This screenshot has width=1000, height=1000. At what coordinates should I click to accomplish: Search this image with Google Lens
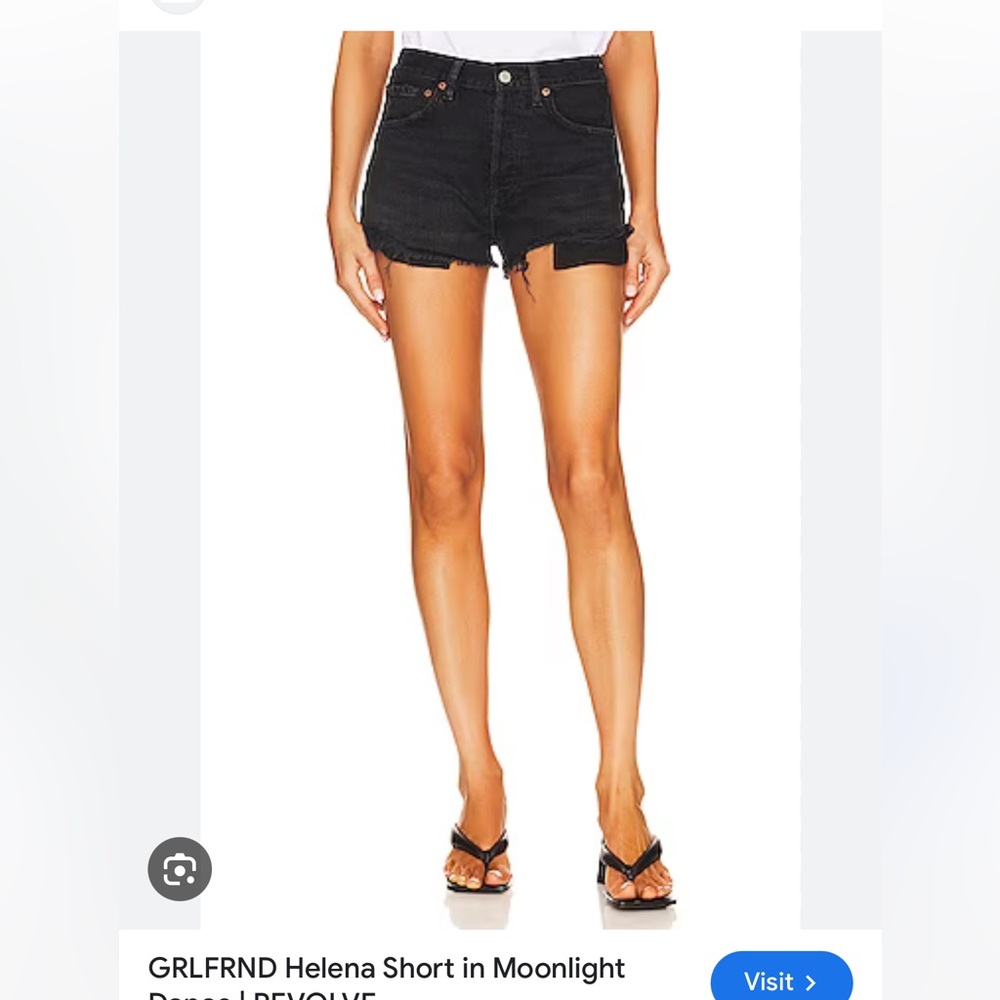pyautogui.click(x=180, y=869)
